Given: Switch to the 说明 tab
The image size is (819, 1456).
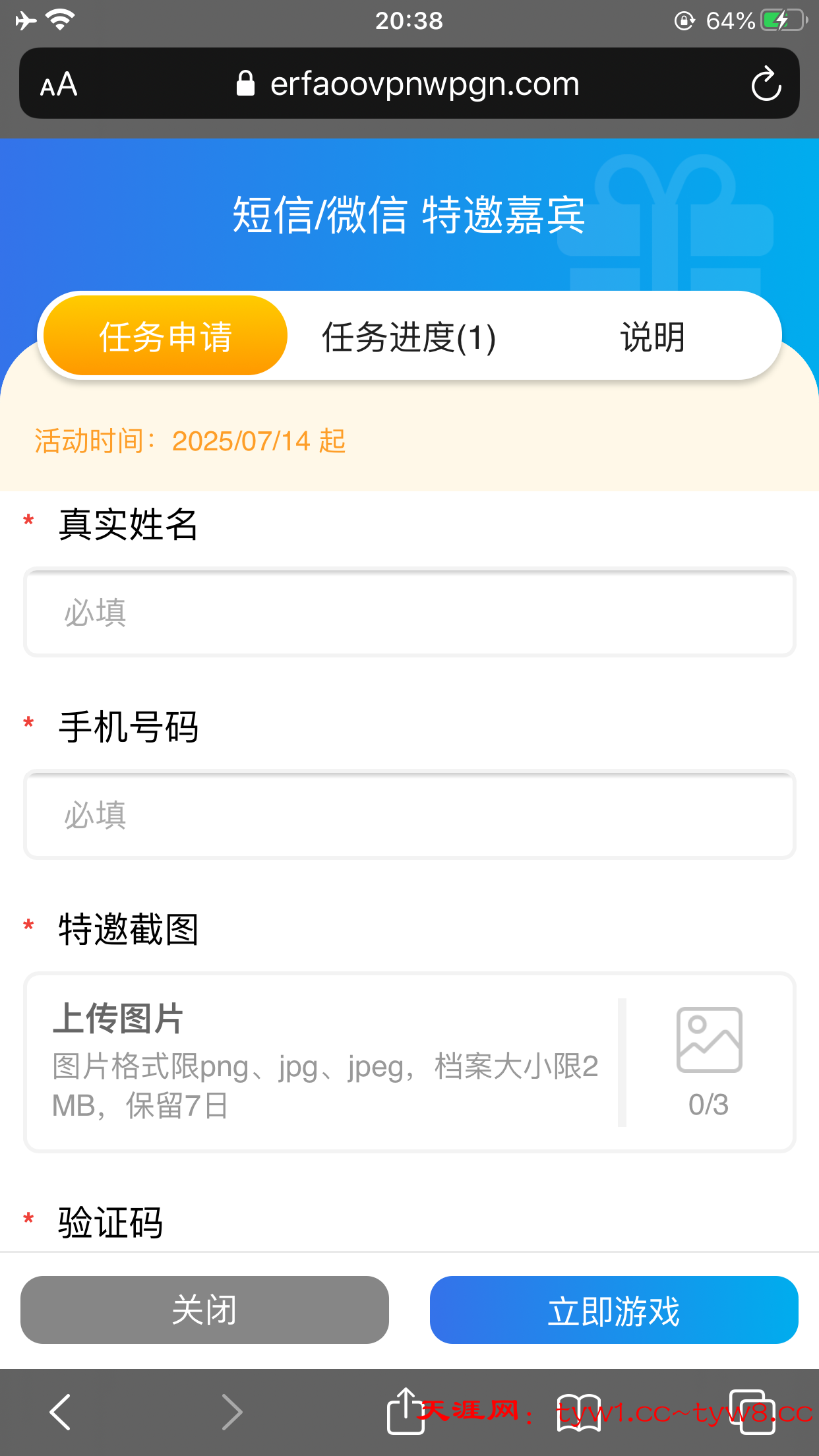Looking at the screenshot, I should 652,337.
